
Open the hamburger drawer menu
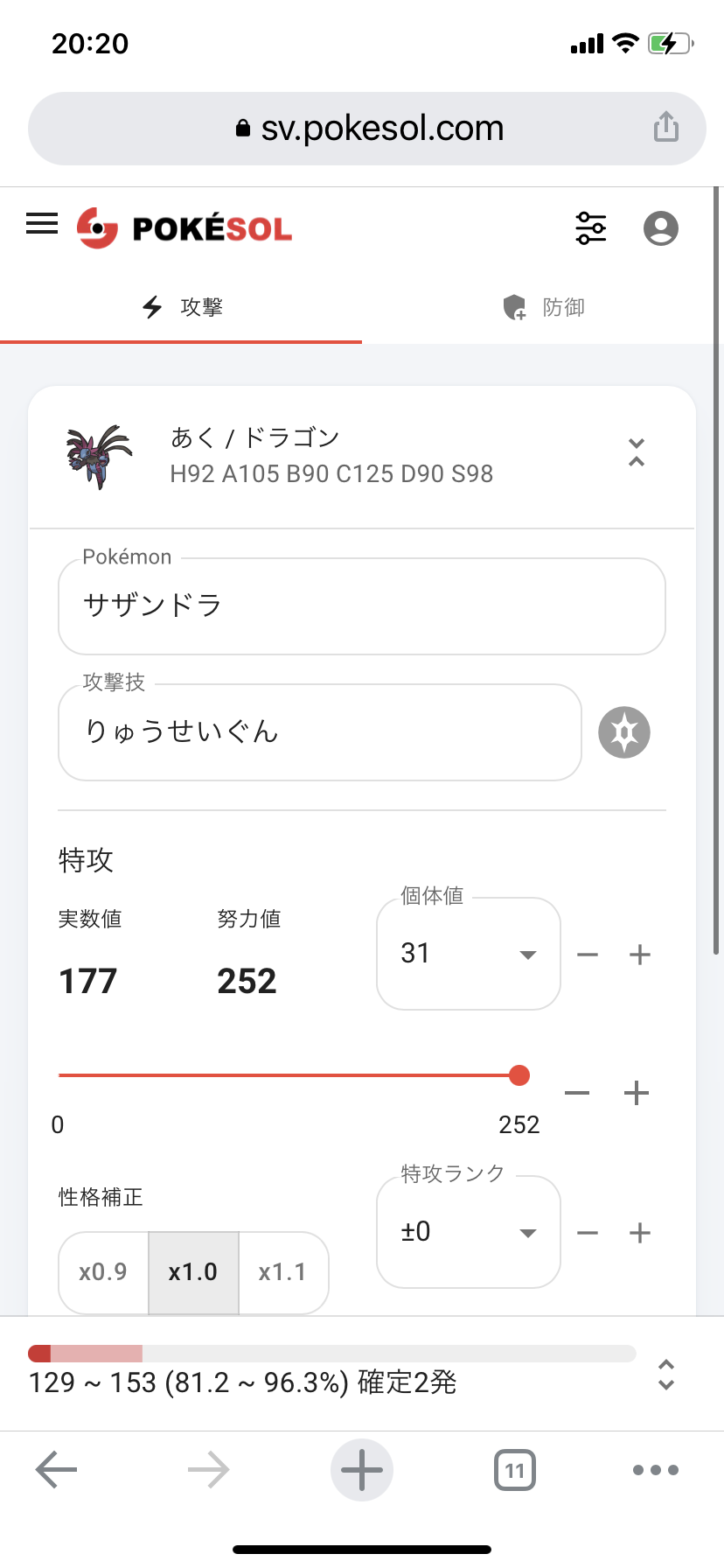[x=42, y=225]
